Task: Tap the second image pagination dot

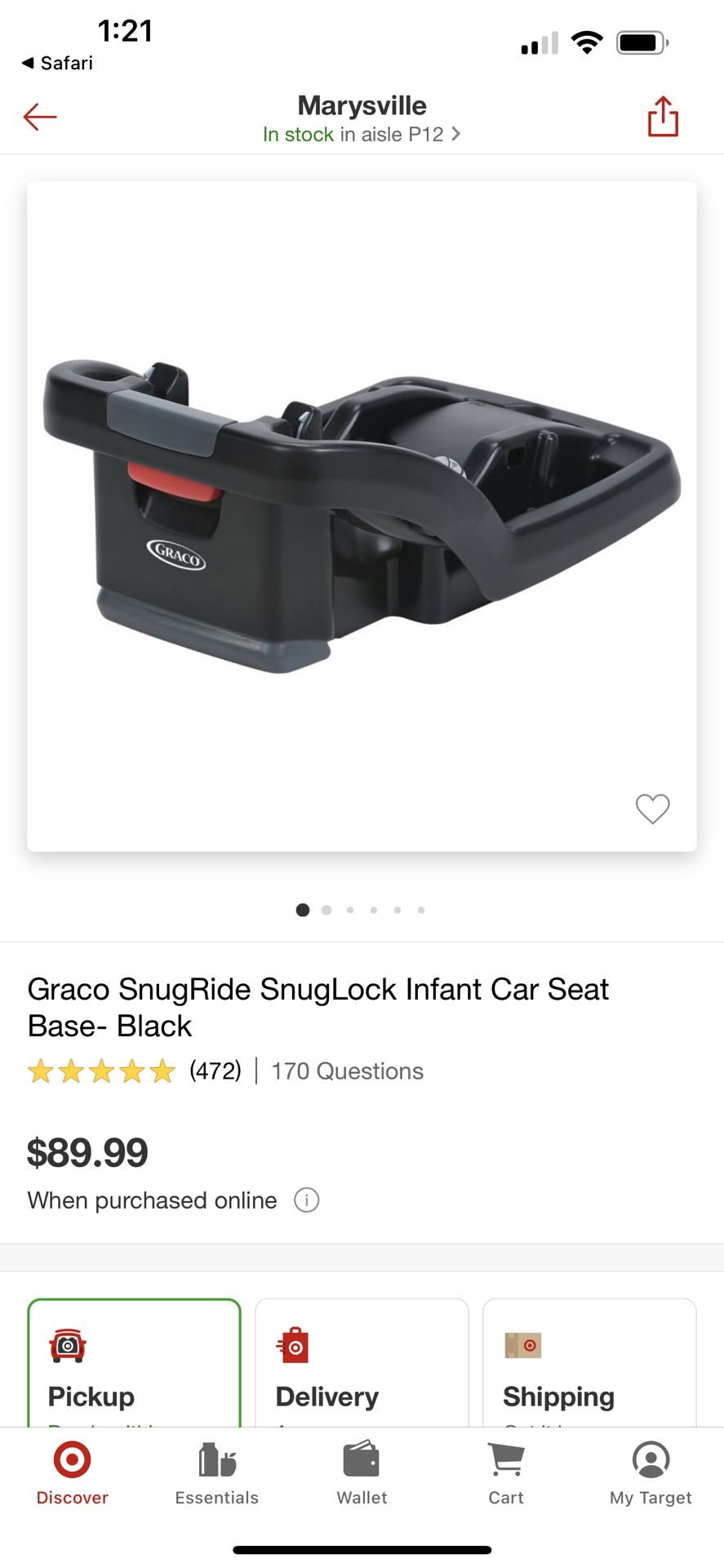Action: (326, 909)
